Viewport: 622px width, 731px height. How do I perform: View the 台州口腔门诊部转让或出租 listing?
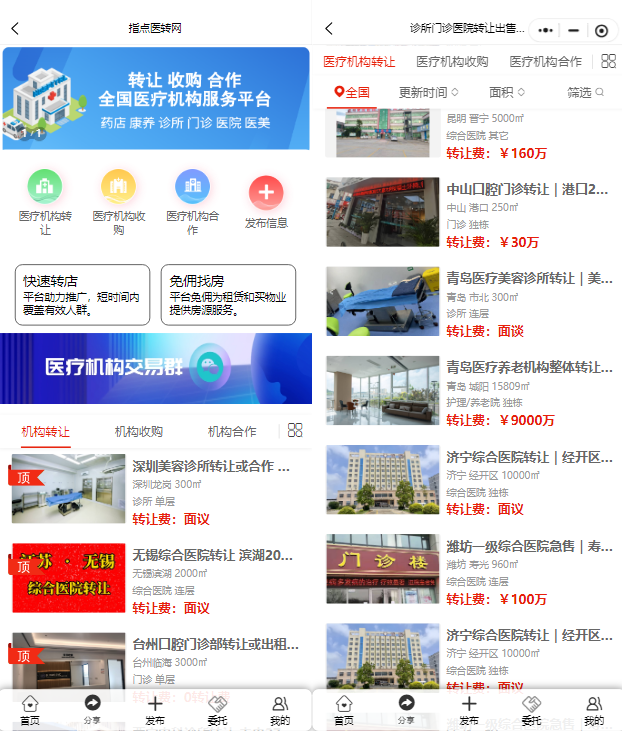(x=214, y=643)
